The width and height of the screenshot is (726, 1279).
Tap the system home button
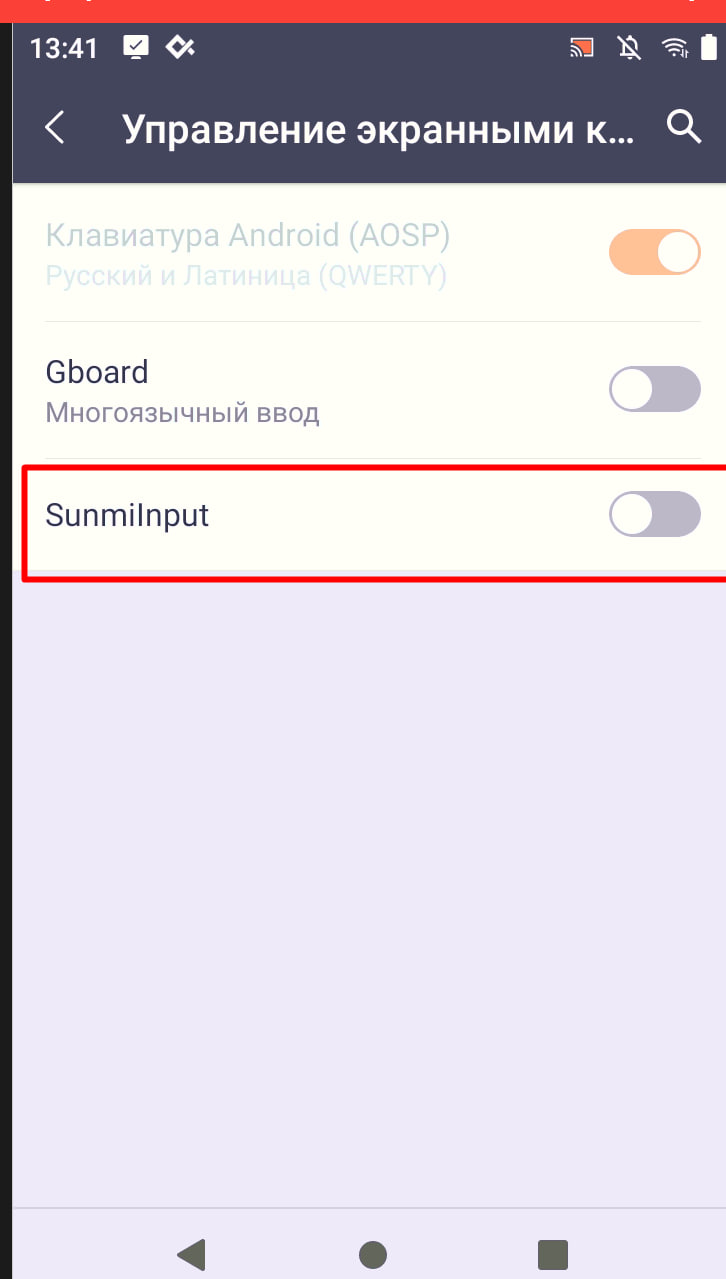point(373,1254)
